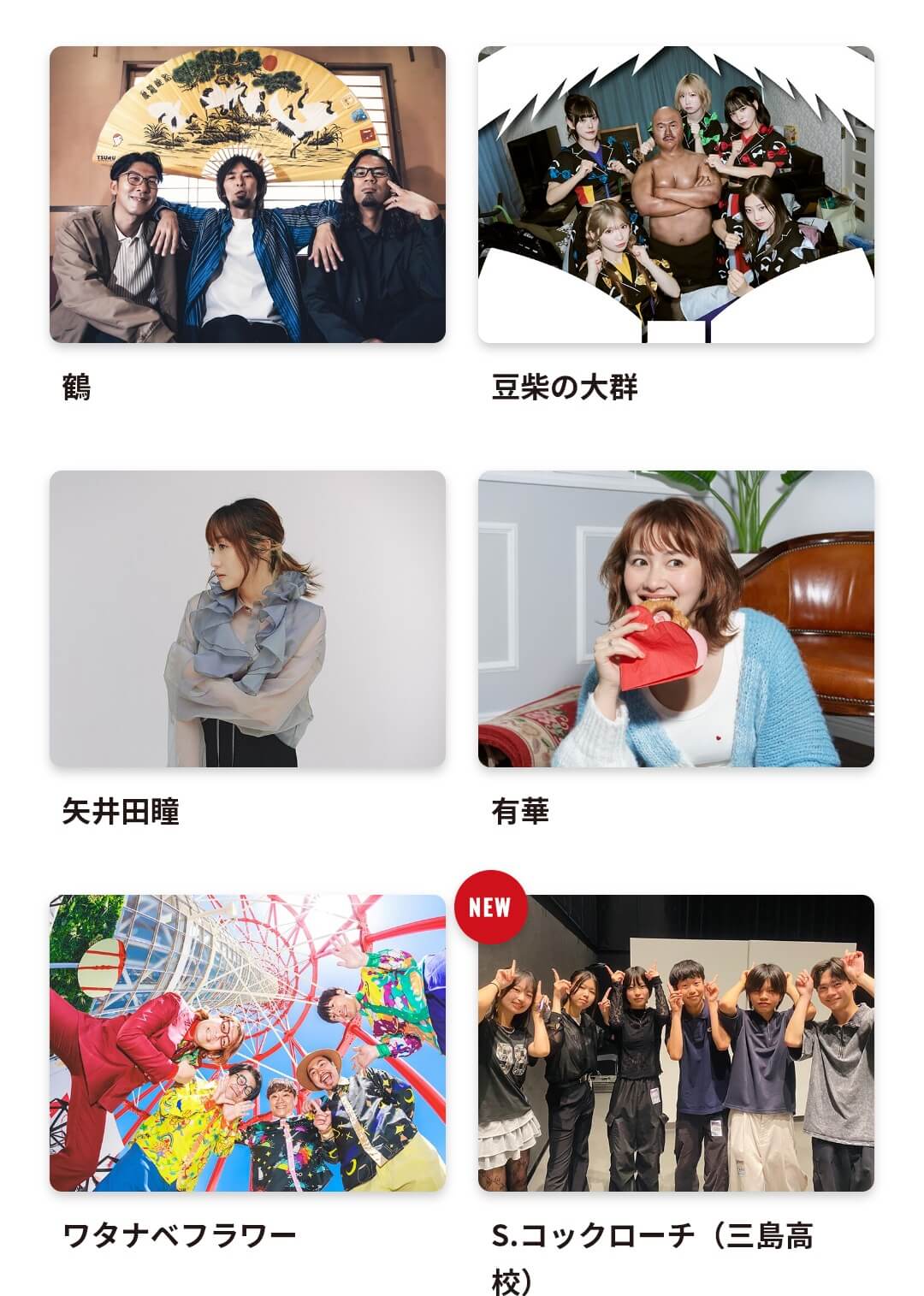View the 豆柴の大群 artist page
Screen dimensions: 924x1296
[676, 195]
